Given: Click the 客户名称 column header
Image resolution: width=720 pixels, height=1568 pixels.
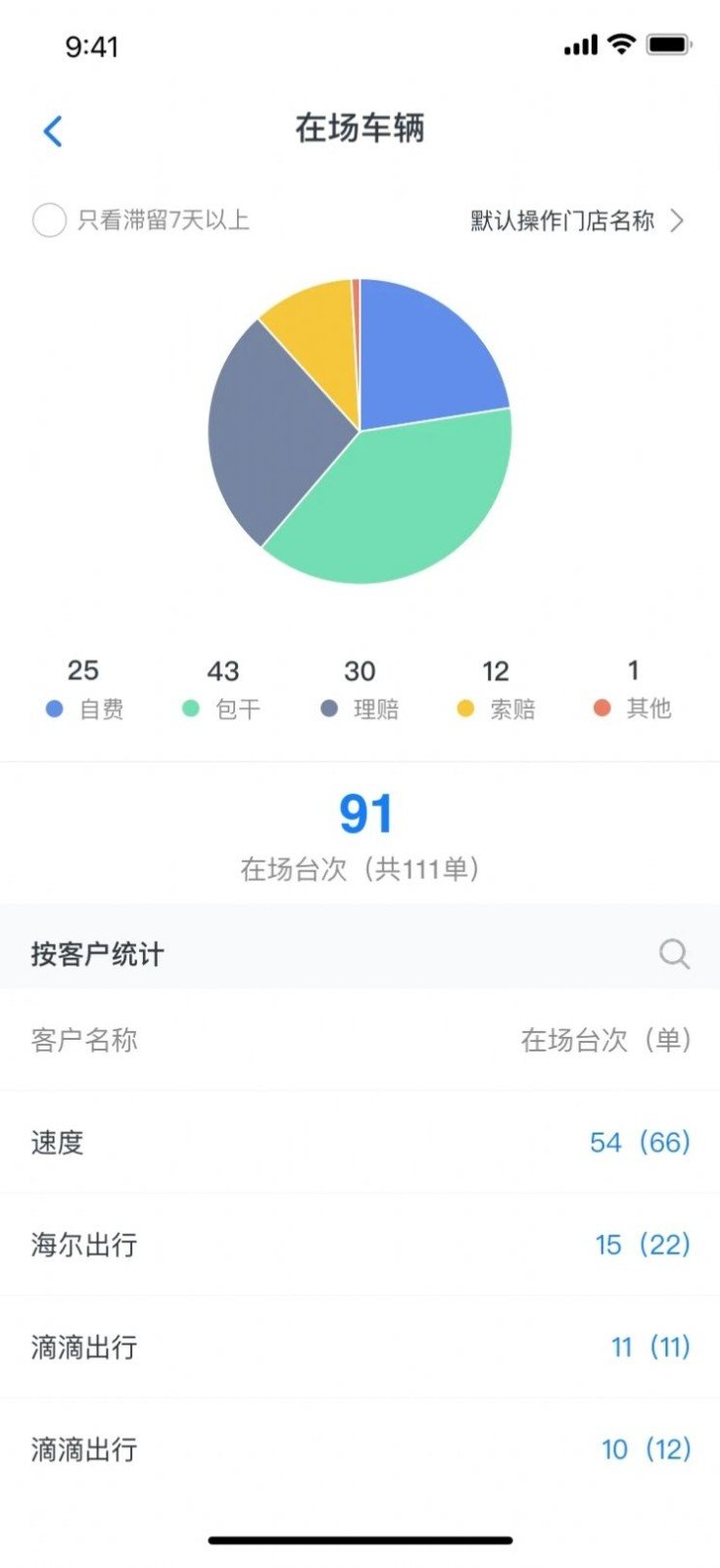Looking at the screenshot, I should pyautogui.click(x=84, y=1041).
